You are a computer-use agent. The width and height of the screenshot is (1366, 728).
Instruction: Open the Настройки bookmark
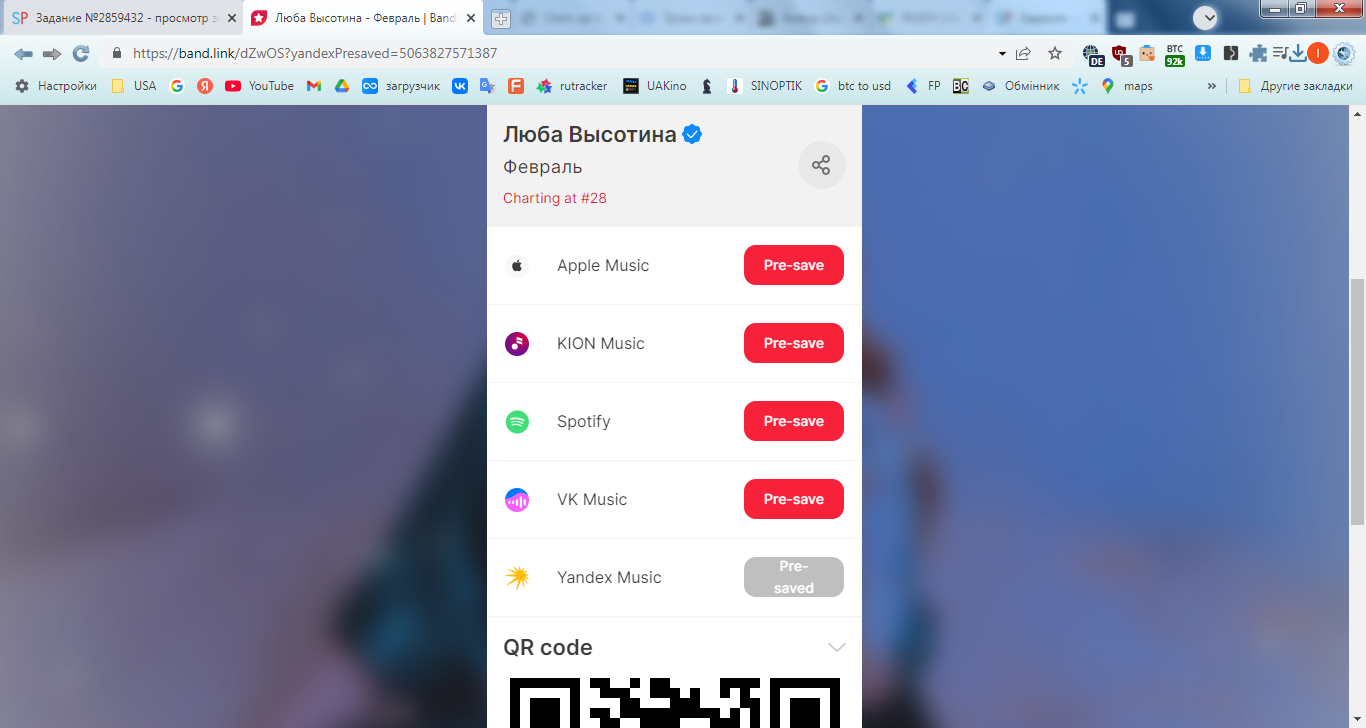pyautogui.click(x=56, y=86)
